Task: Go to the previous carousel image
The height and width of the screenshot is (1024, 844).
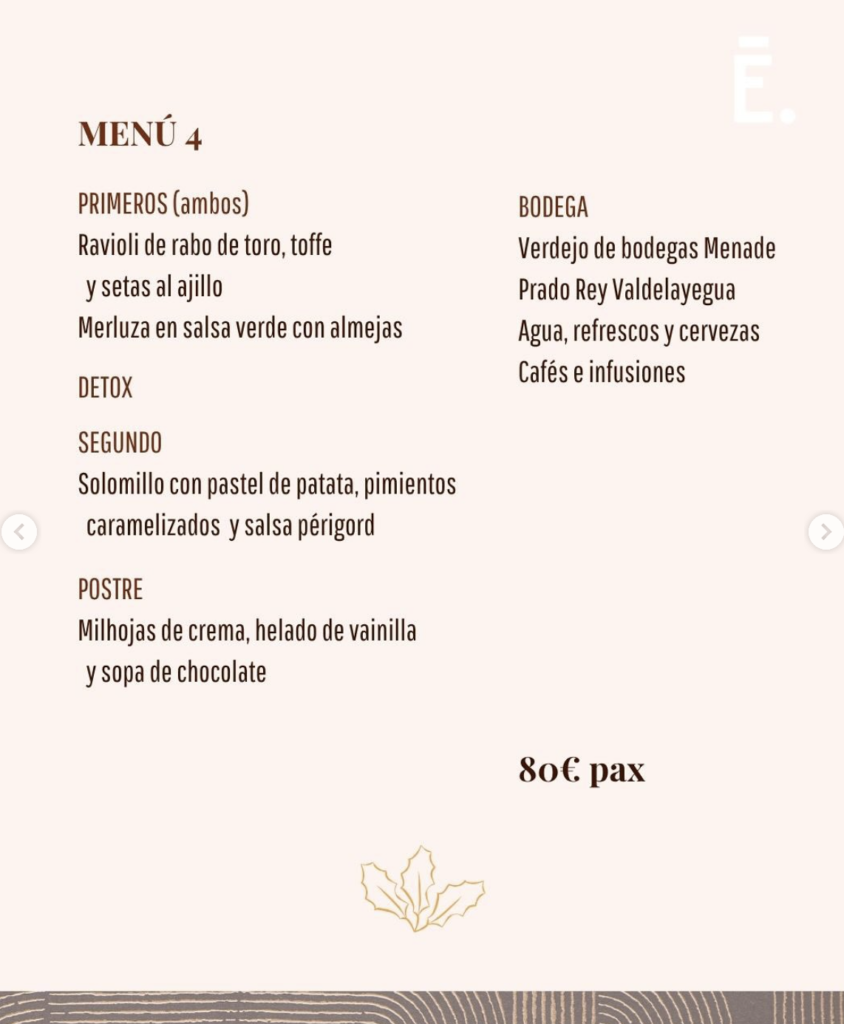Action: pyautogui.click(x=19, y=532)
